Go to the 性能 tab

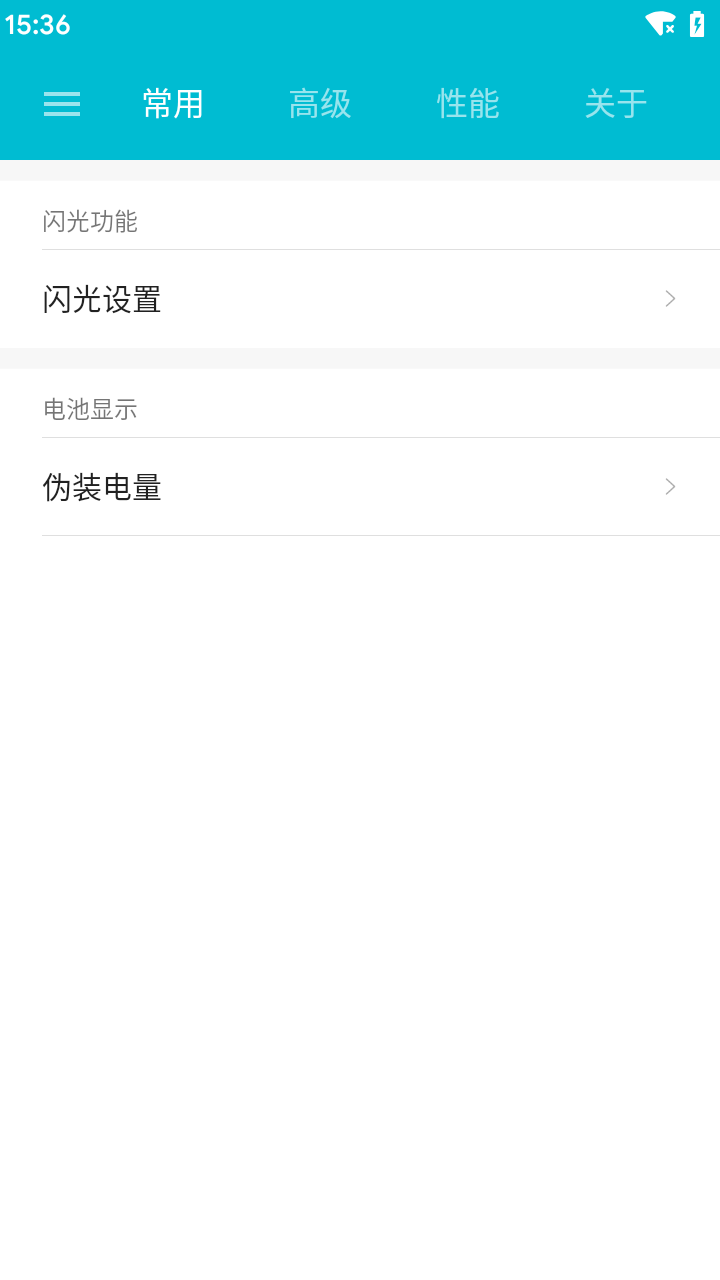[x=468, y=104]
